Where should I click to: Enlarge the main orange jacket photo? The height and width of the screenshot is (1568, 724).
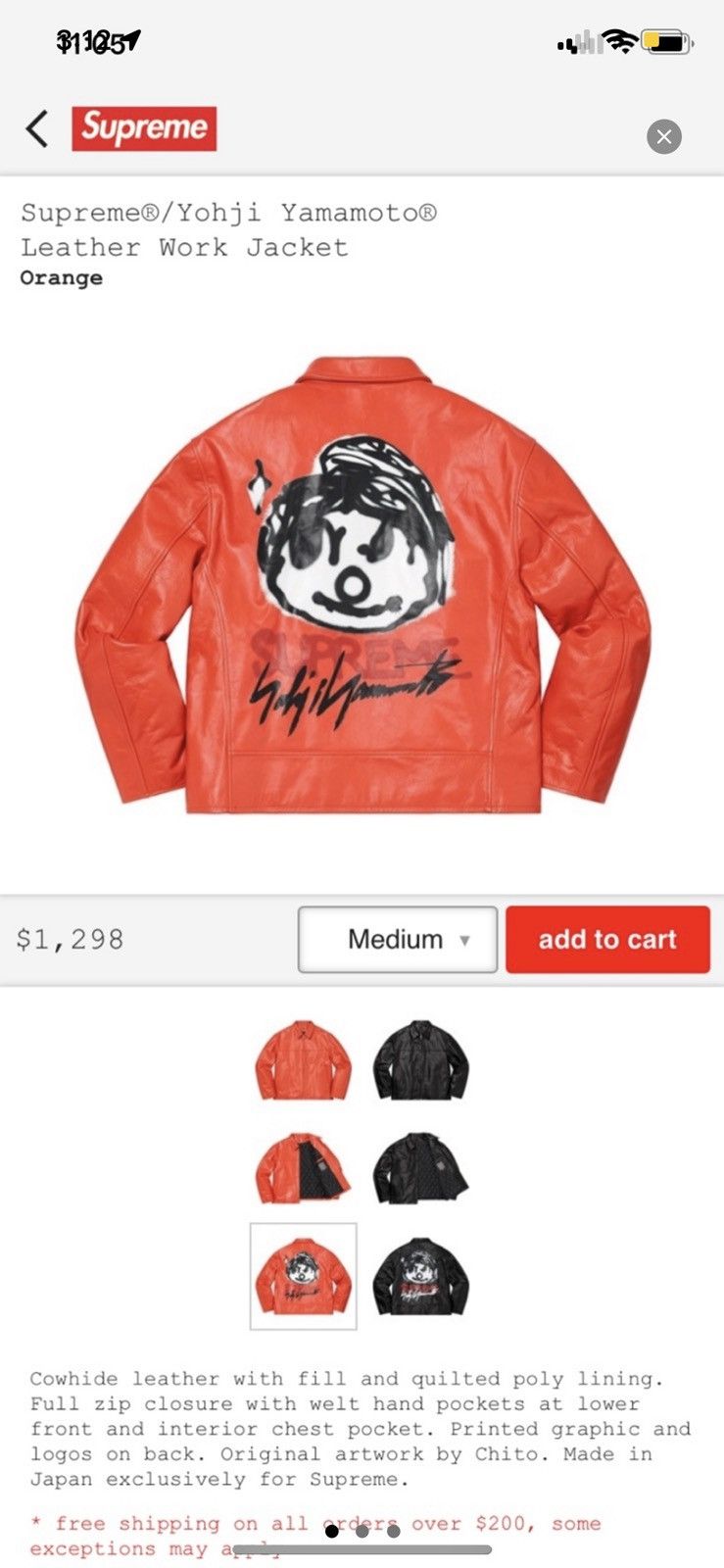pos(362,585)
